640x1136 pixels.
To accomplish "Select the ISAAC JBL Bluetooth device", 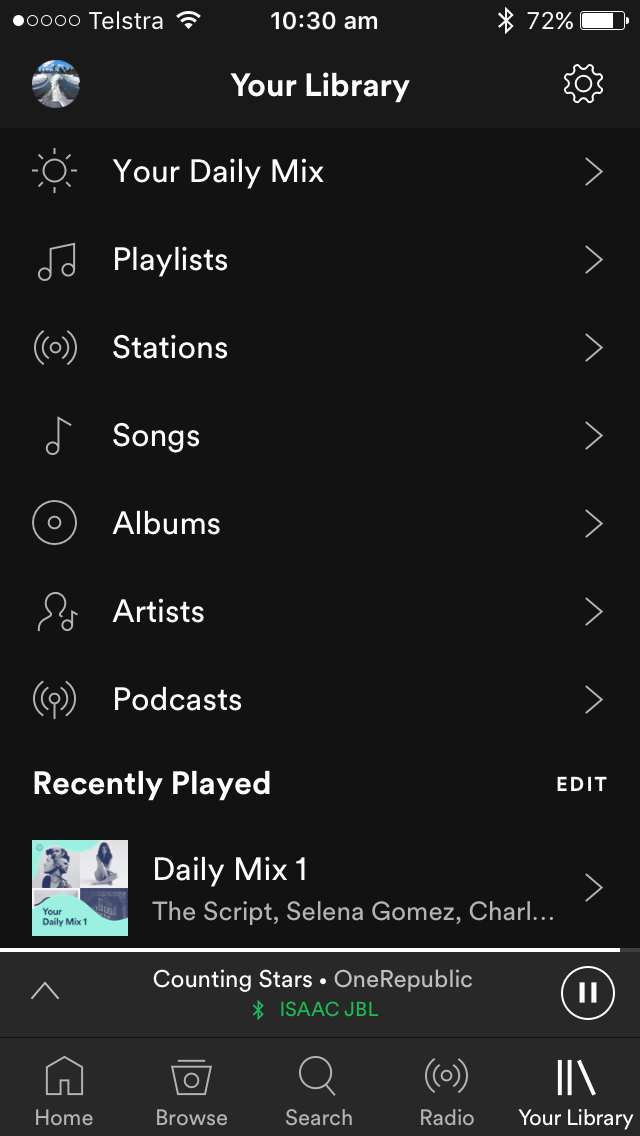I will 315,1009.
